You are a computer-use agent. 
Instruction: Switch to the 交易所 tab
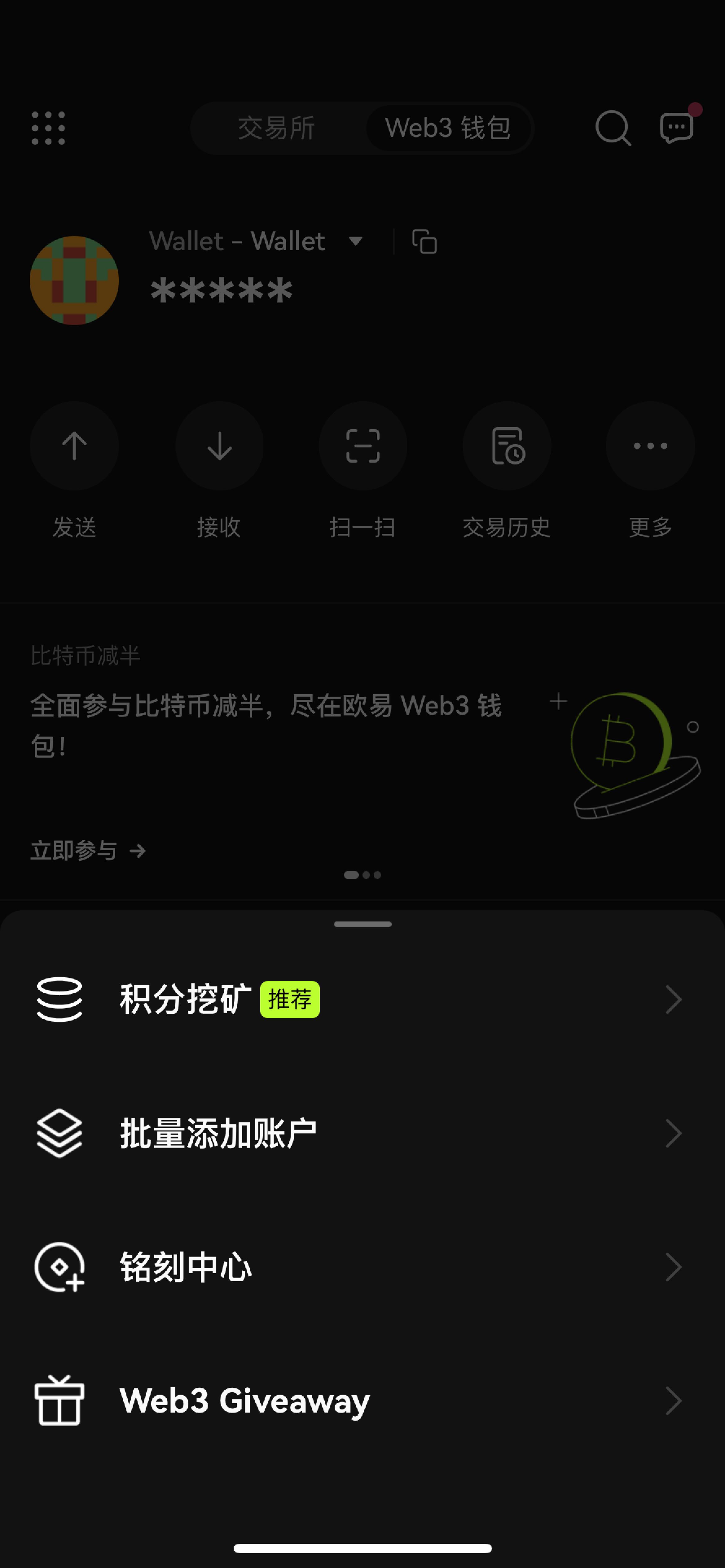pyautogui.click(x=277, y=128)
